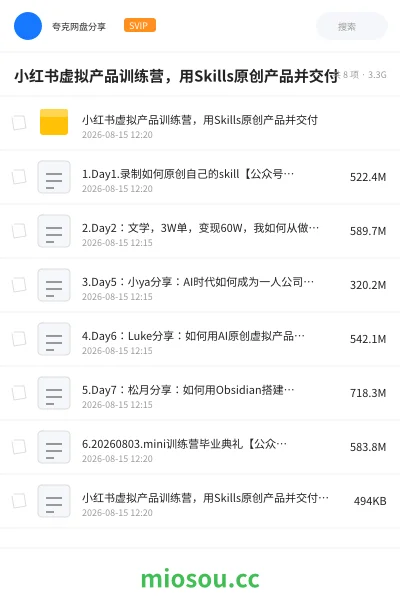
Task: Tap the 搜索 search box
Action: [x=351, y=26]
